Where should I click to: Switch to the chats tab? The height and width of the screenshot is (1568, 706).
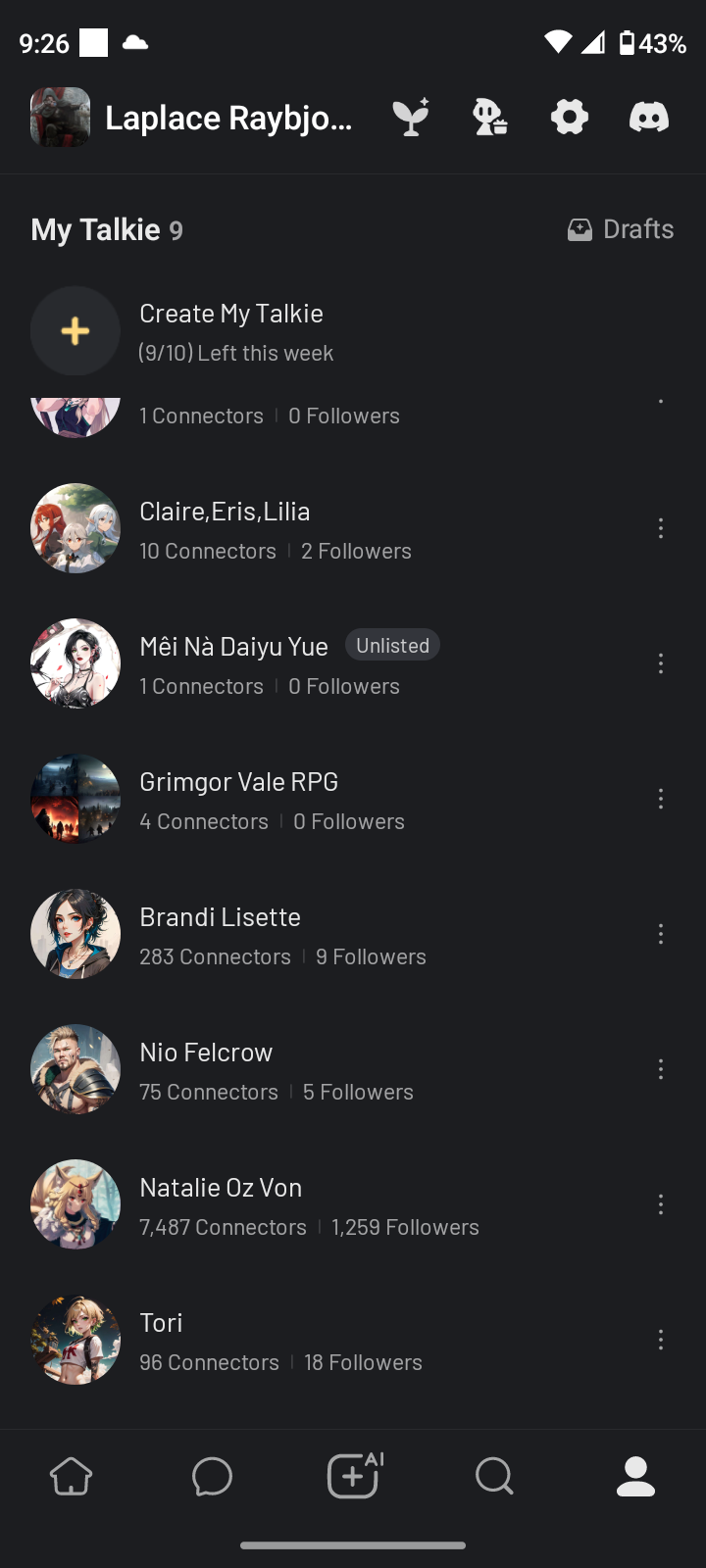[x=212, y=1476]
